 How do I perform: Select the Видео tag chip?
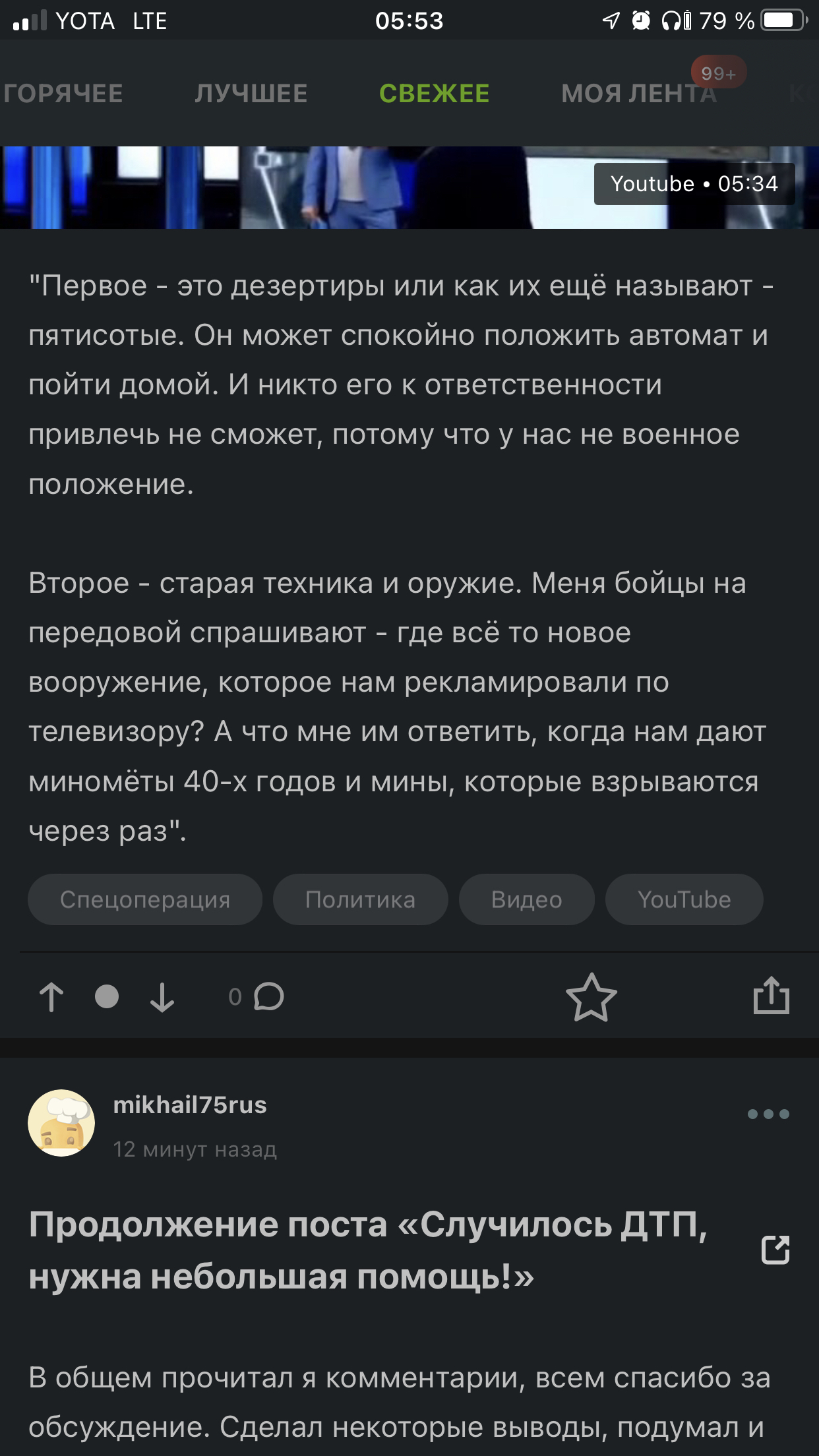[526, 899]
